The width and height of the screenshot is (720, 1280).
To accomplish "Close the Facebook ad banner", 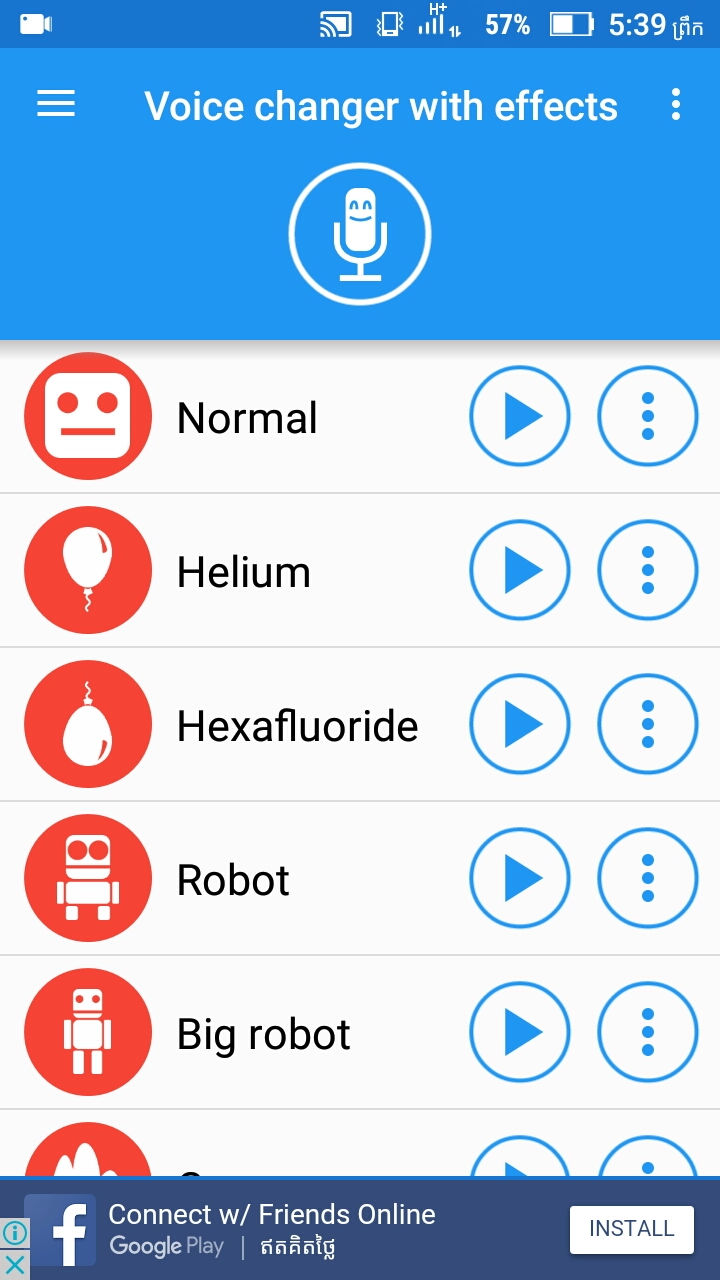I will (15, 1264).
